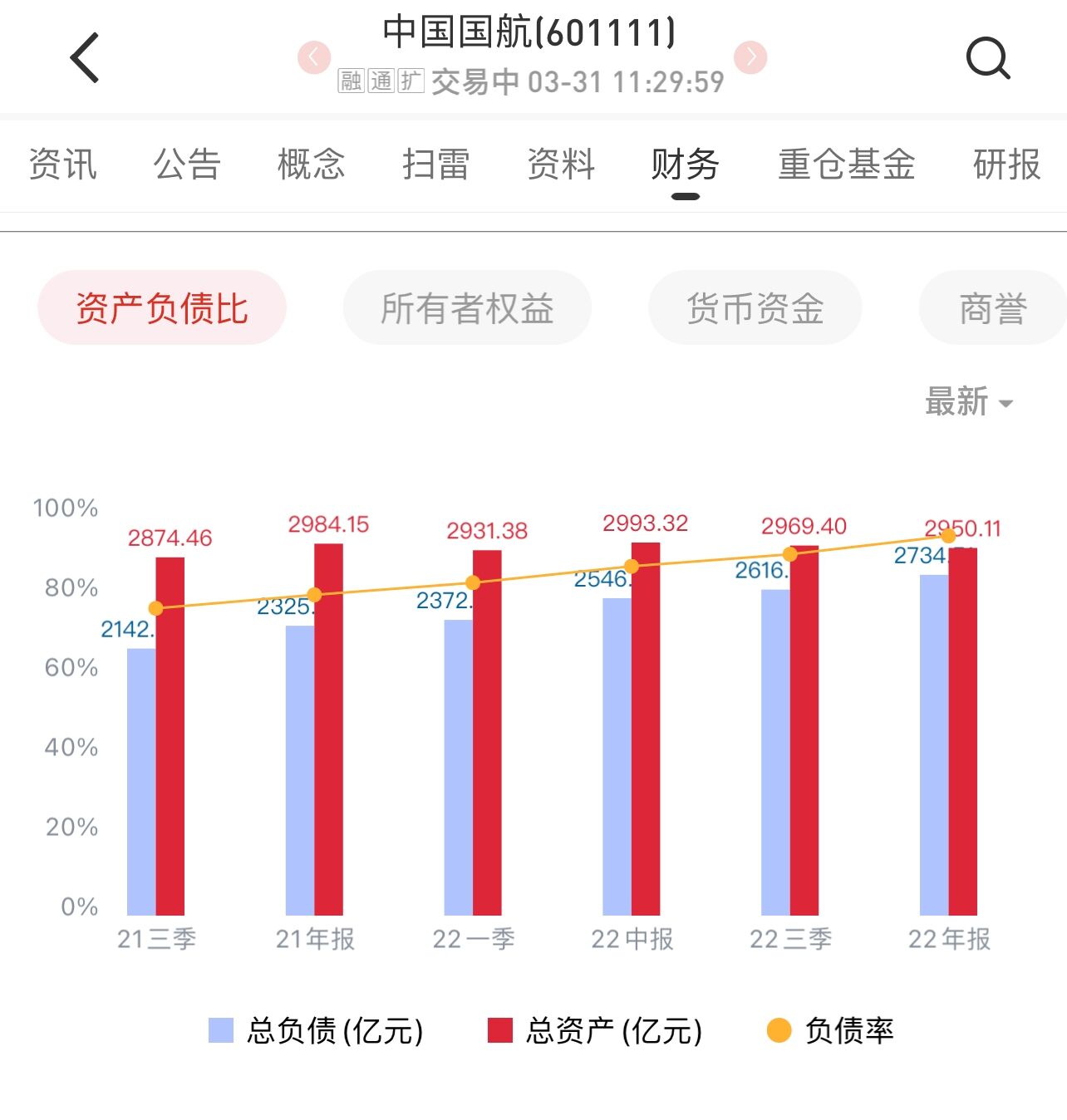Open the 公告 tab
1067x1120 pixels.
[187, 164]
